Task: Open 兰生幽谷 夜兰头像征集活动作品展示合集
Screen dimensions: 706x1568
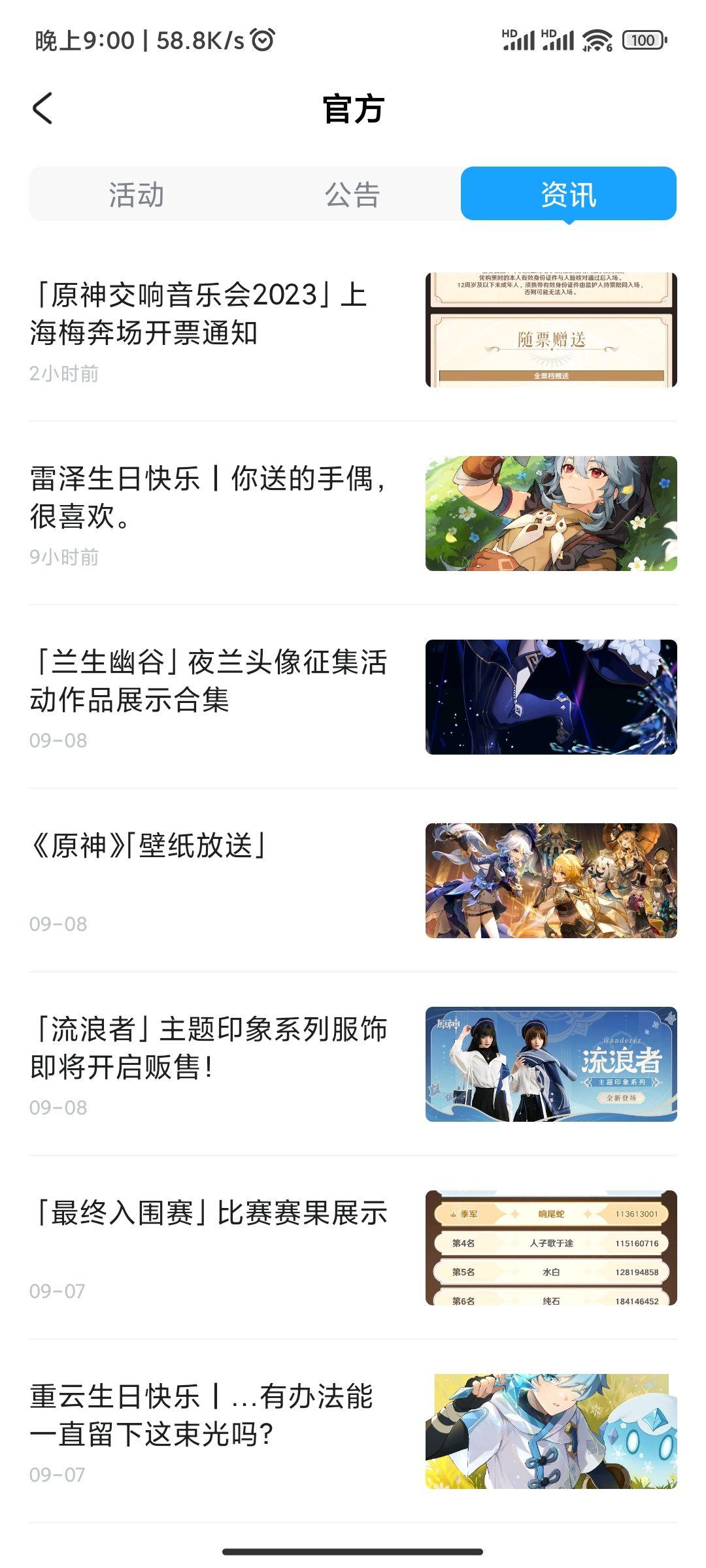Action: pyautogui.click(x=209, y=681)
